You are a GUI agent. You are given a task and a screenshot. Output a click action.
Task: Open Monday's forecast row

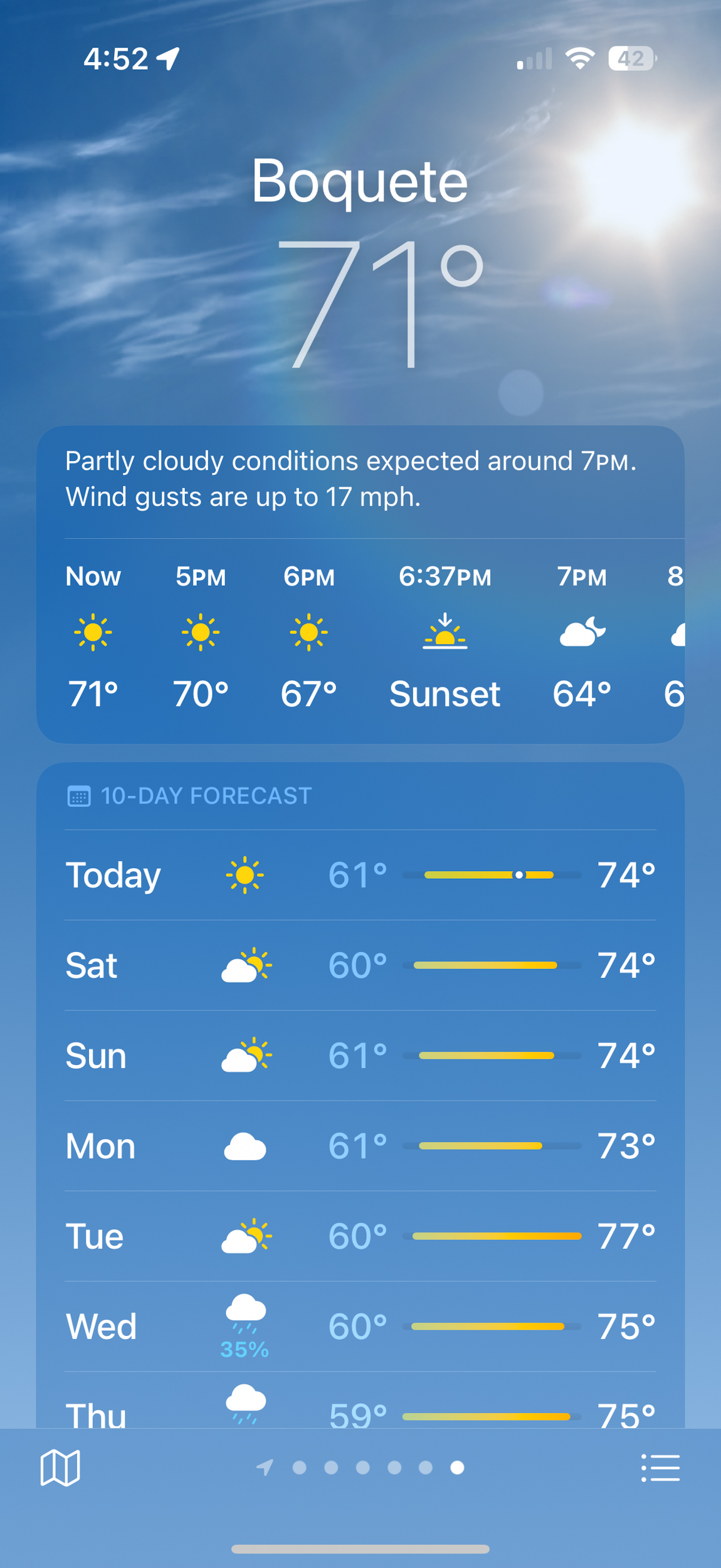tap(360, 1146)
